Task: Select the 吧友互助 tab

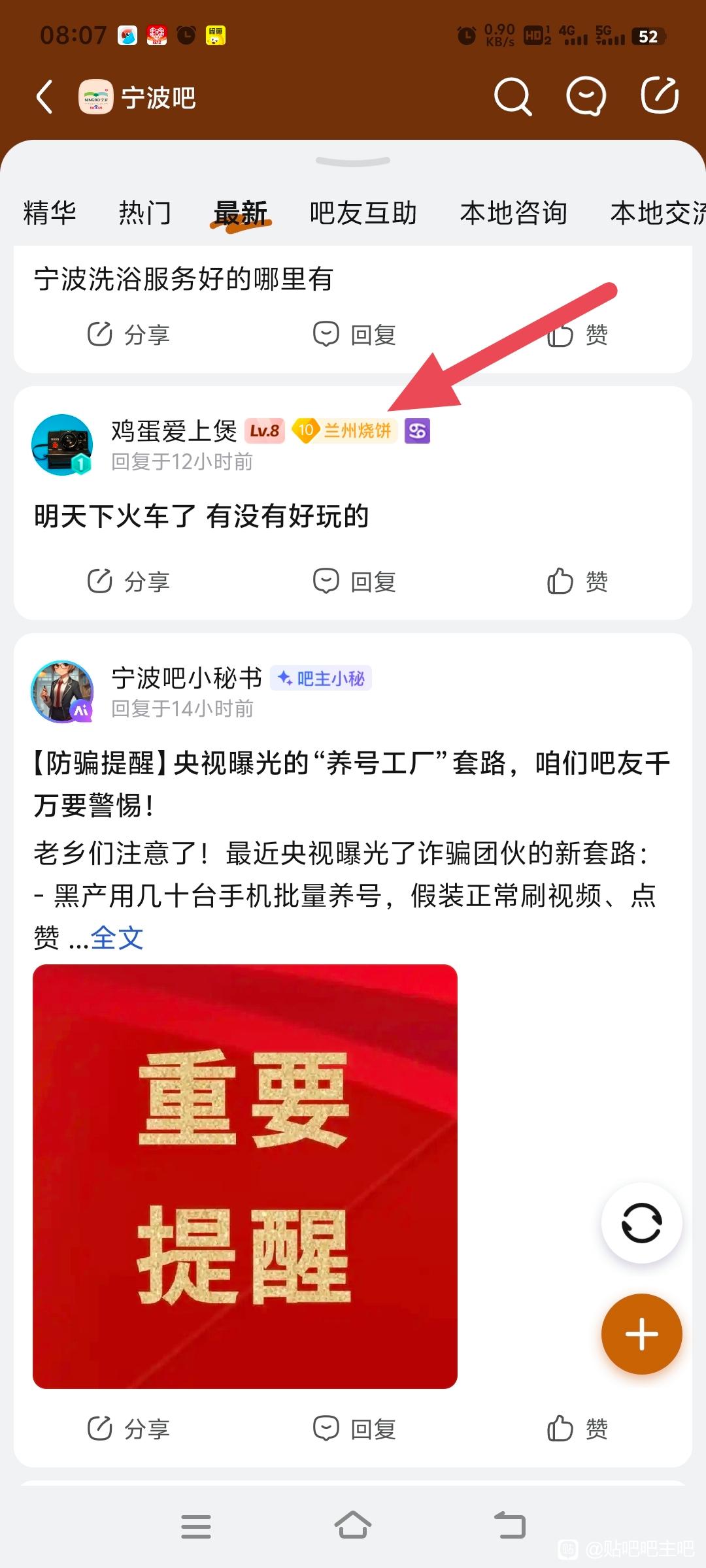Action: tap(363, 213)
